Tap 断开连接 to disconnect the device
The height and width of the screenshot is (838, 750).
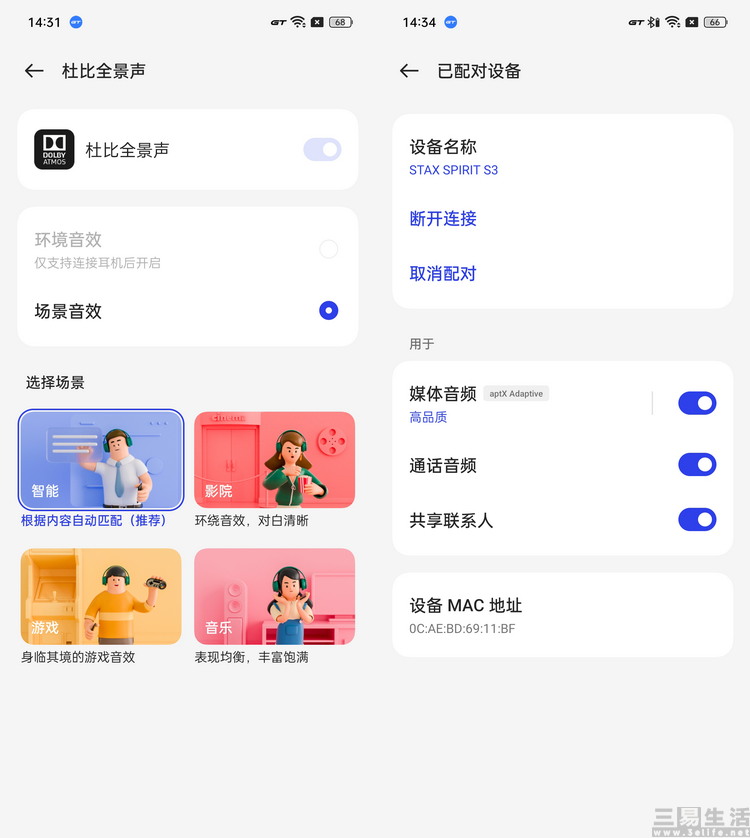coord(443,219)
